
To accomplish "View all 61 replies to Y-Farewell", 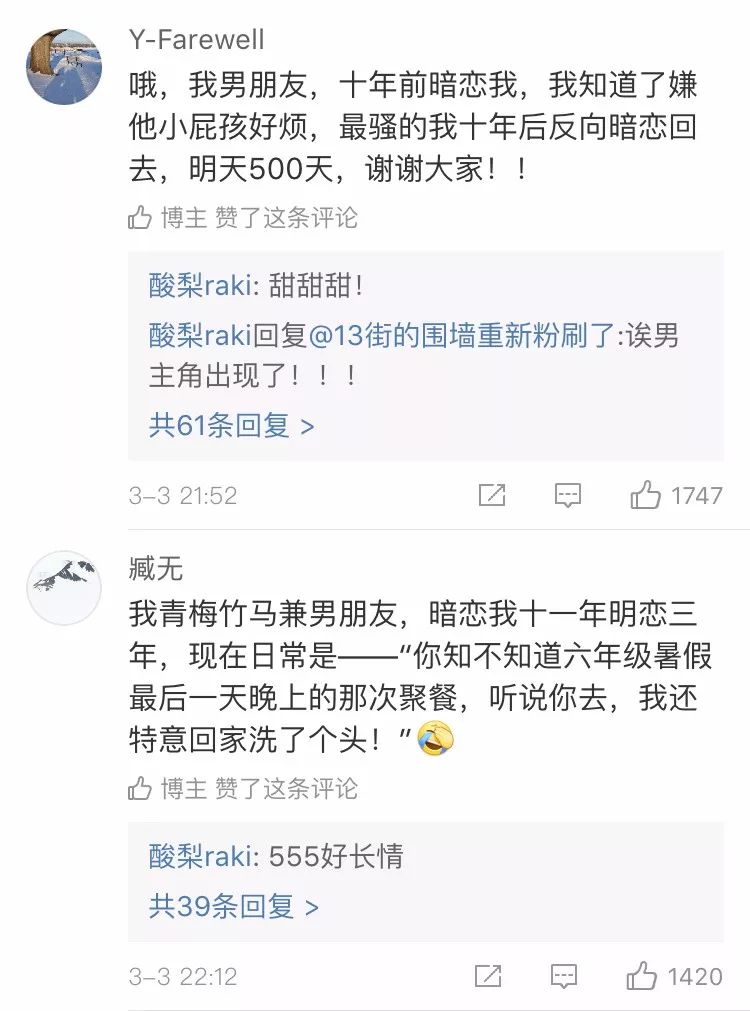I will (231, 425).
